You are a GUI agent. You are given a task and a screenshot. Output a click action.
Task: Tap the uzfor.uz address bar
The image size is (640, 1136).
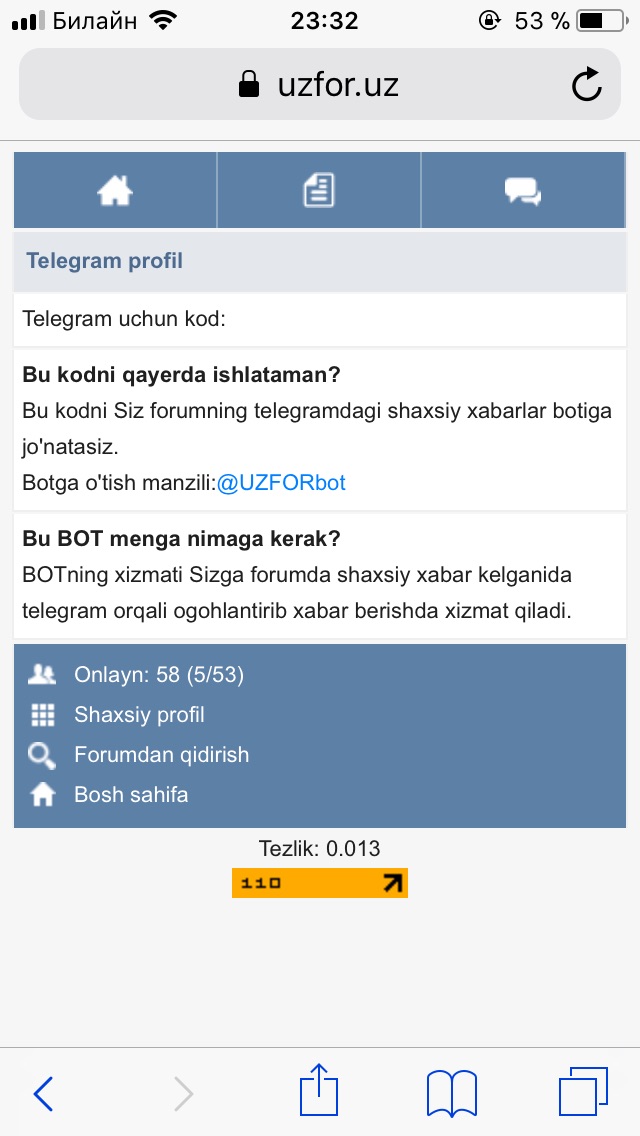click(x=318, y=85)
